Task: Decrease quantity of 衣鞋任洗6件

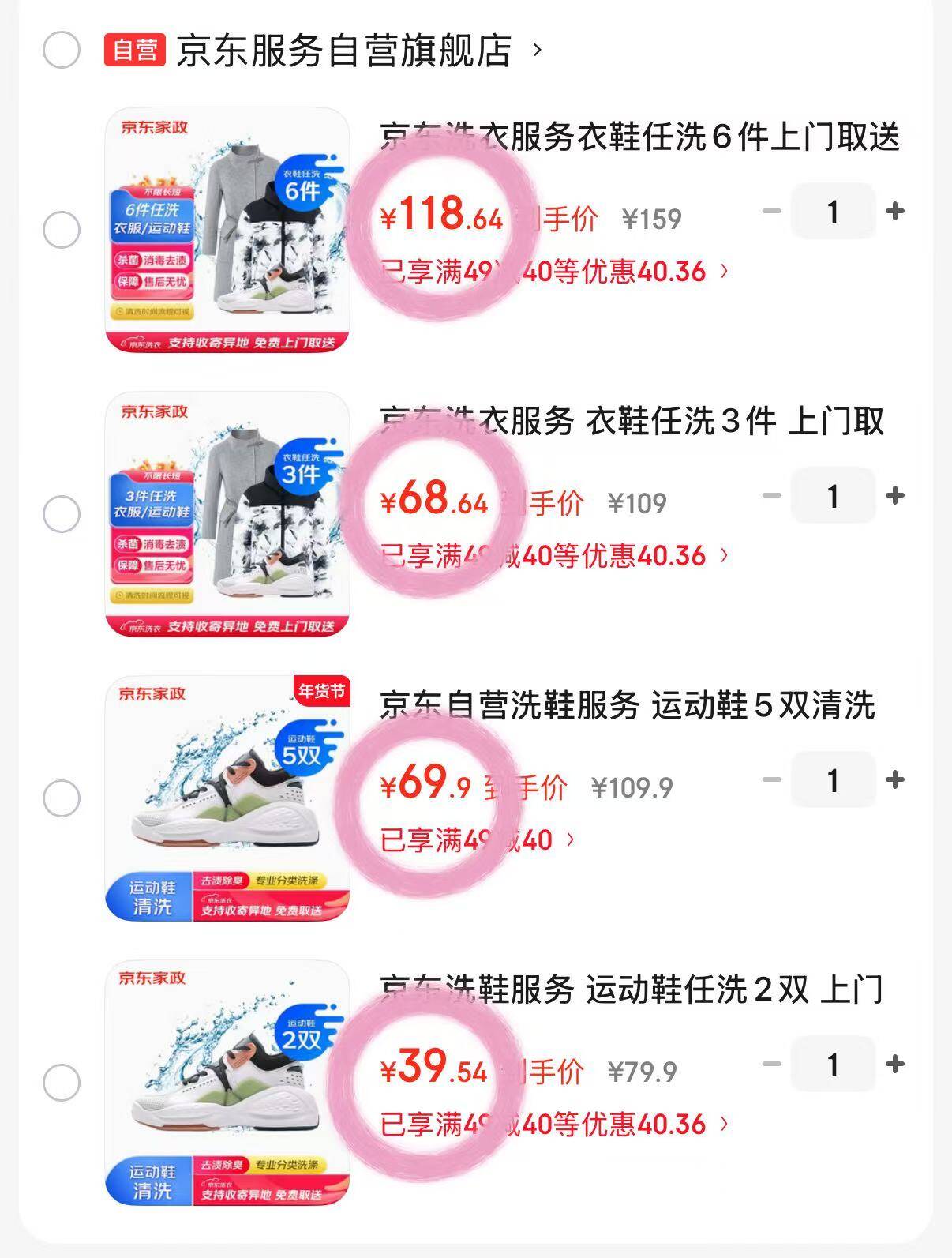Action: coord(772,212)
